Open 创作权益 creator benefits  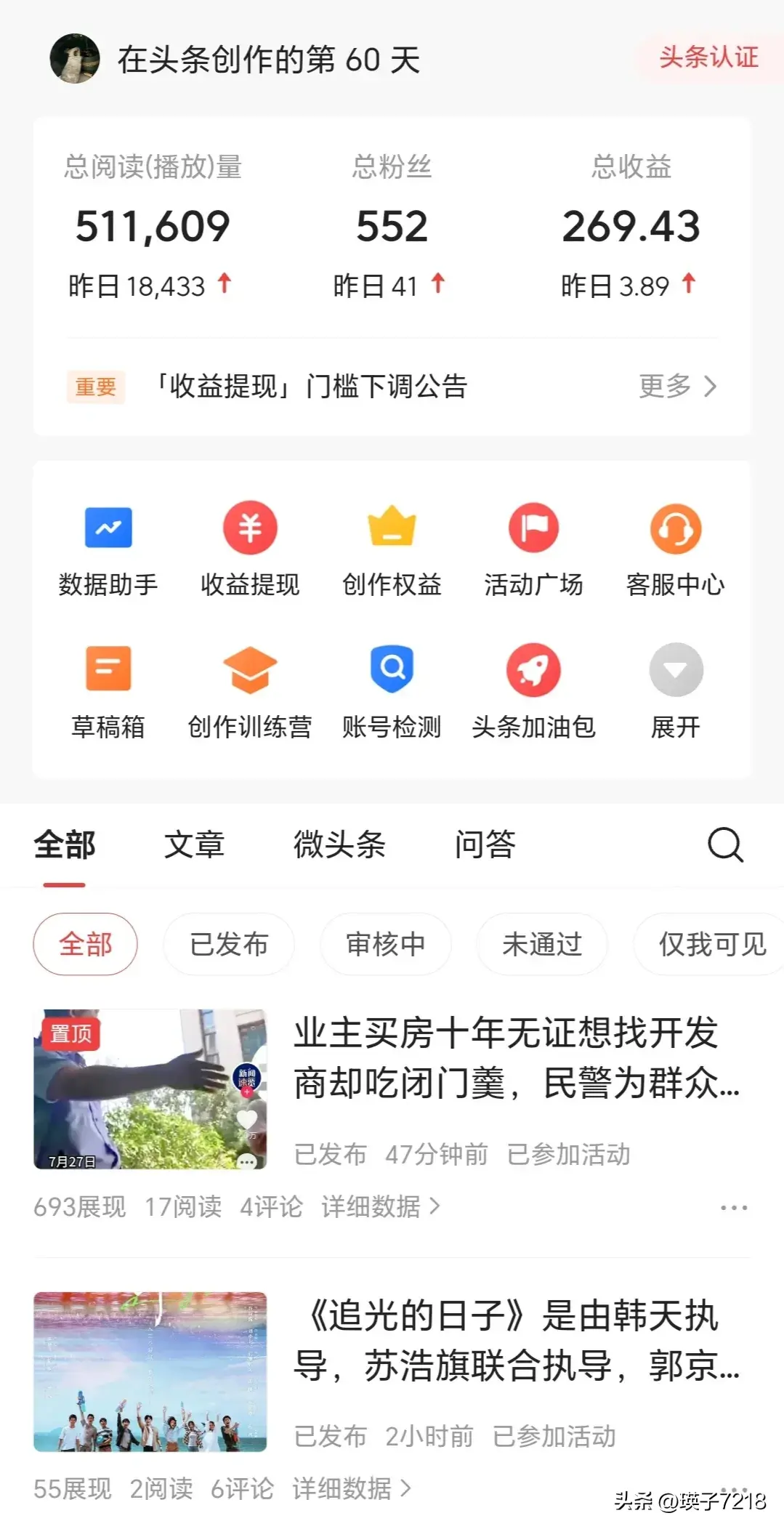392,549
